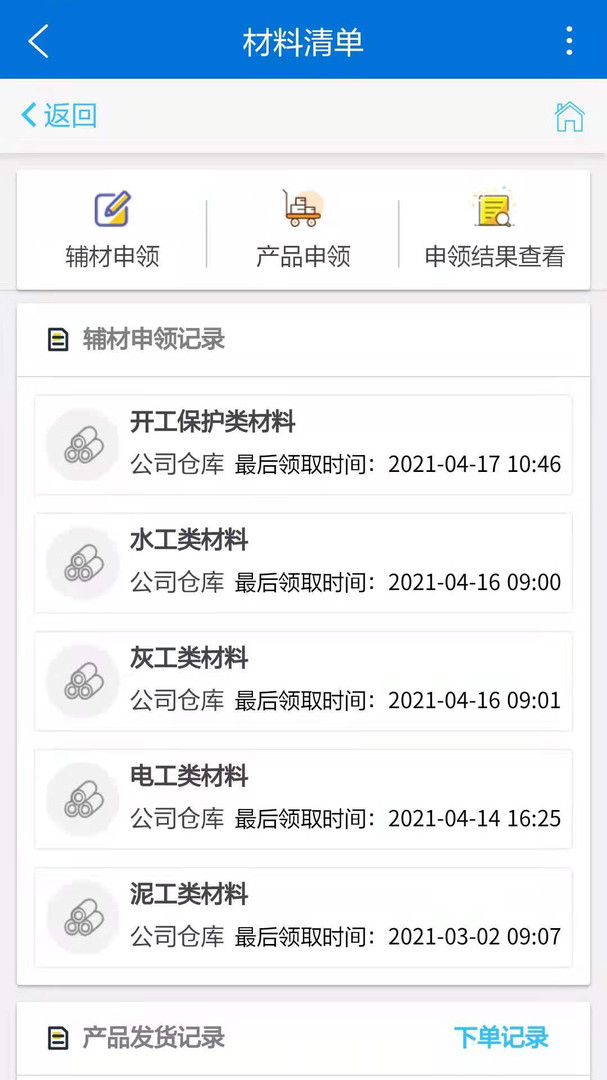This screenshot has width=607, height=1080.
Task: Select the 灰工类材料 record
Action: [x=303, y=680]
